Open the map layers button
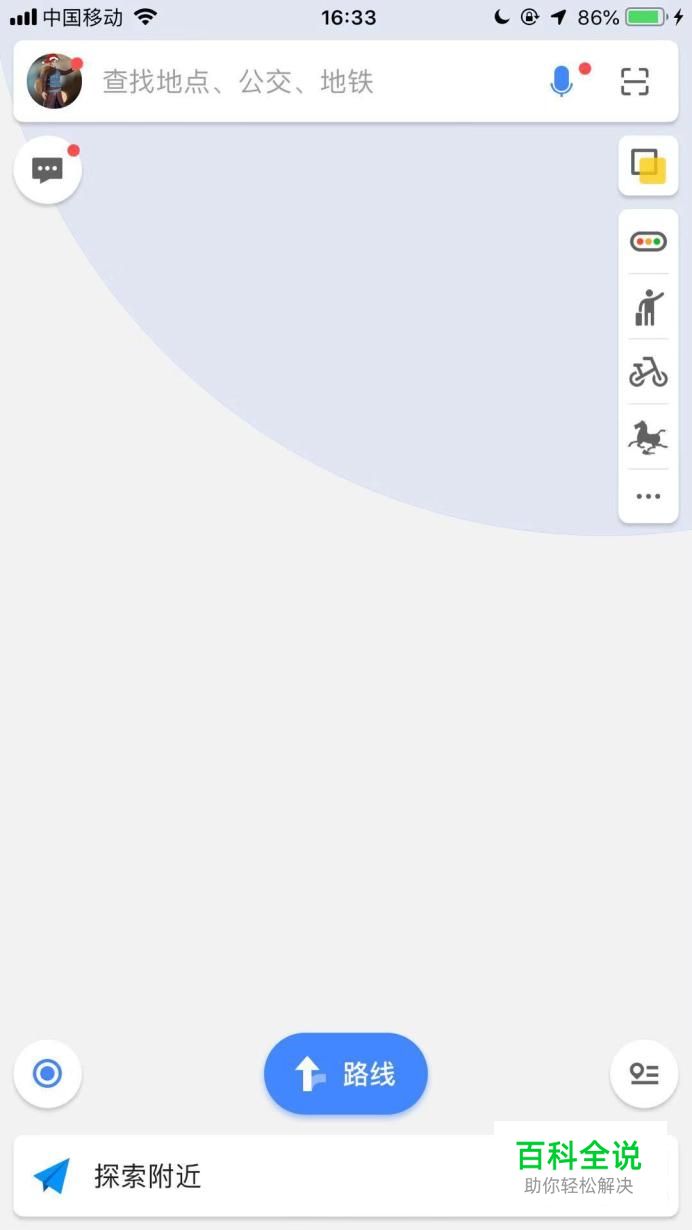This screenshot has height=1230, width=692. 648,166
